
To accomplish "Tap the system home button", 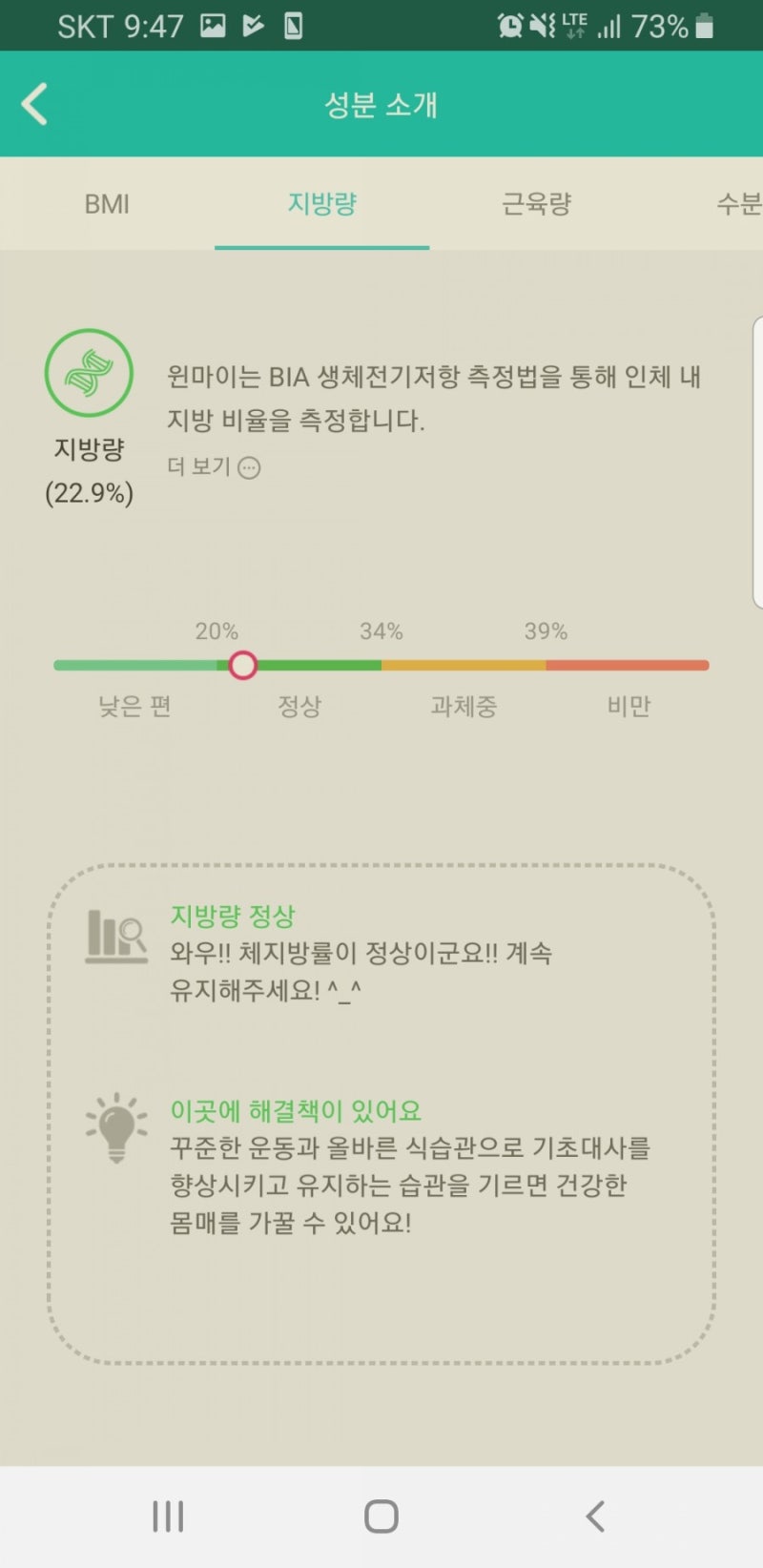I will coord(381,1516).
